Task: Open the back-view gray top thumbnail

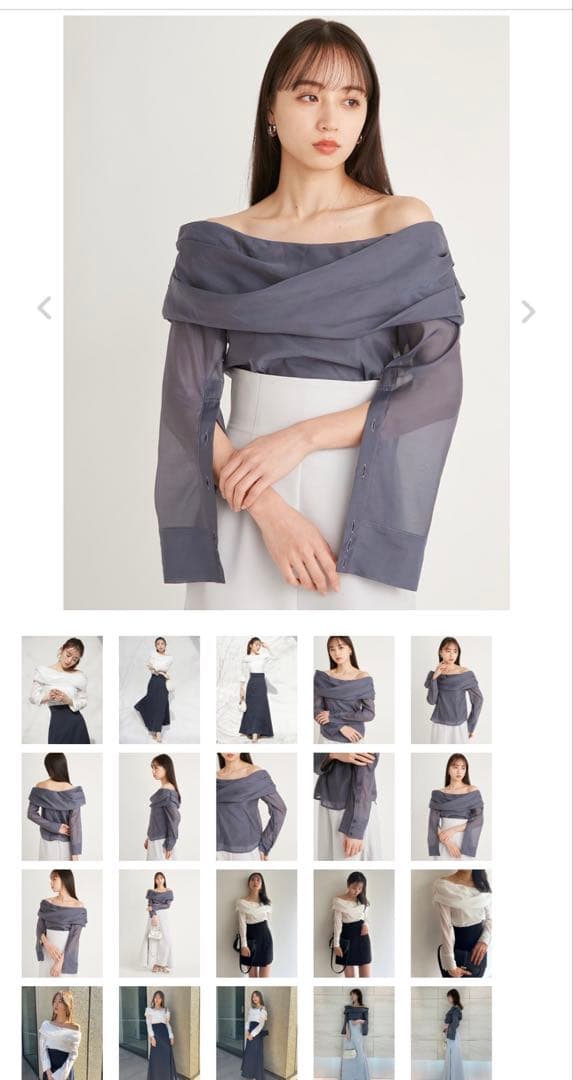Action: (62, 807)
